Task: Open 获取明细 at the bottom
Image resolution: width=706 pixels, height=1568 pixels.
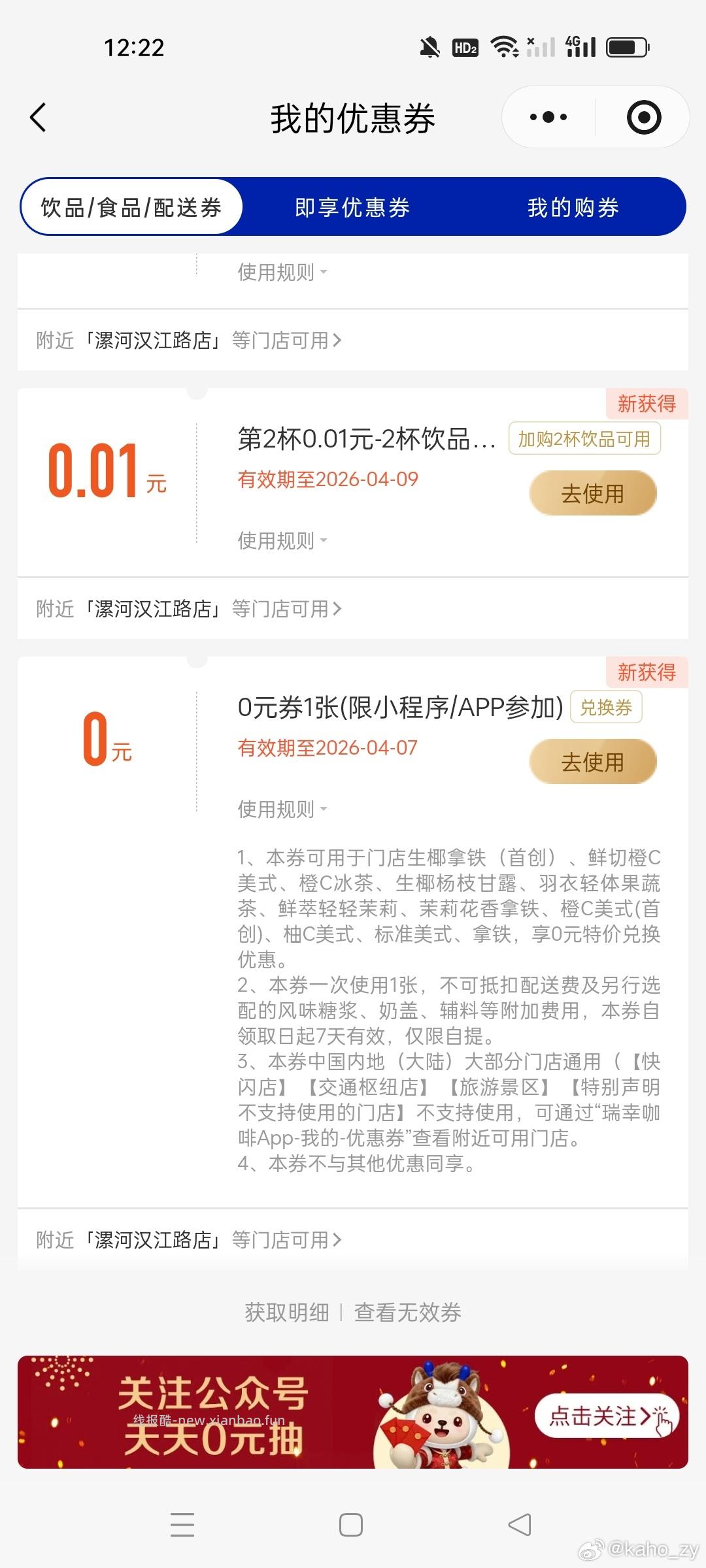Action: pos(286,1311)
